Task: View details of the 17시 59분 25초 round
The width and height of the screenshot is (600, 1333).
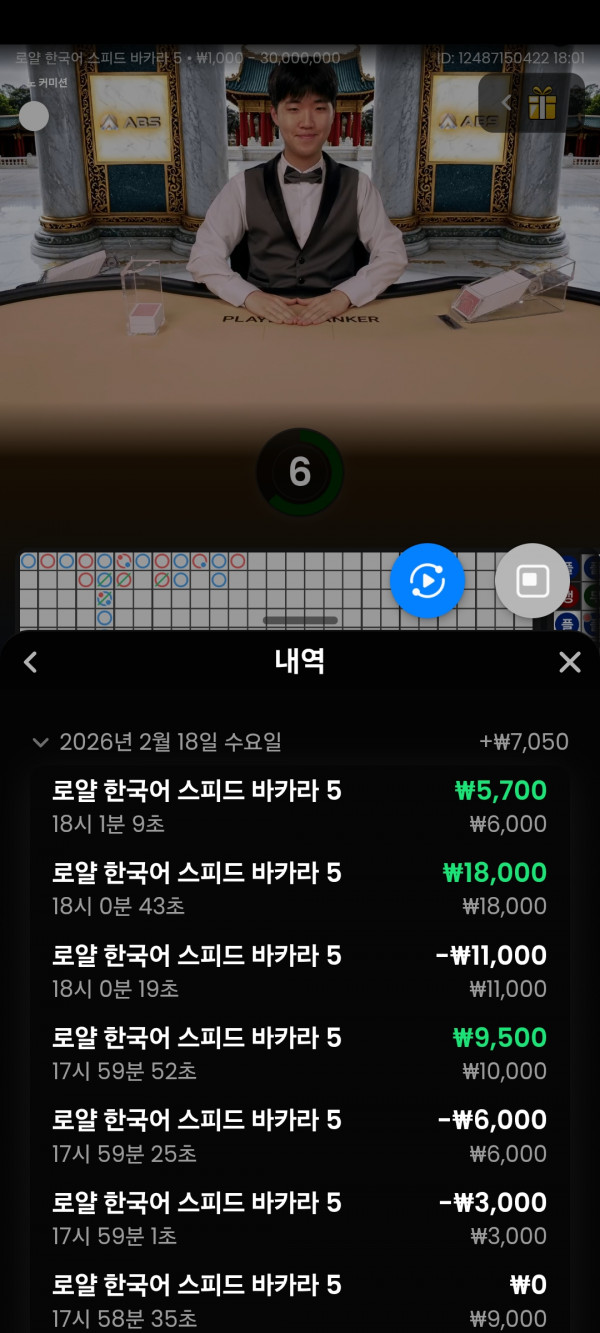Action: [299, 1136]
